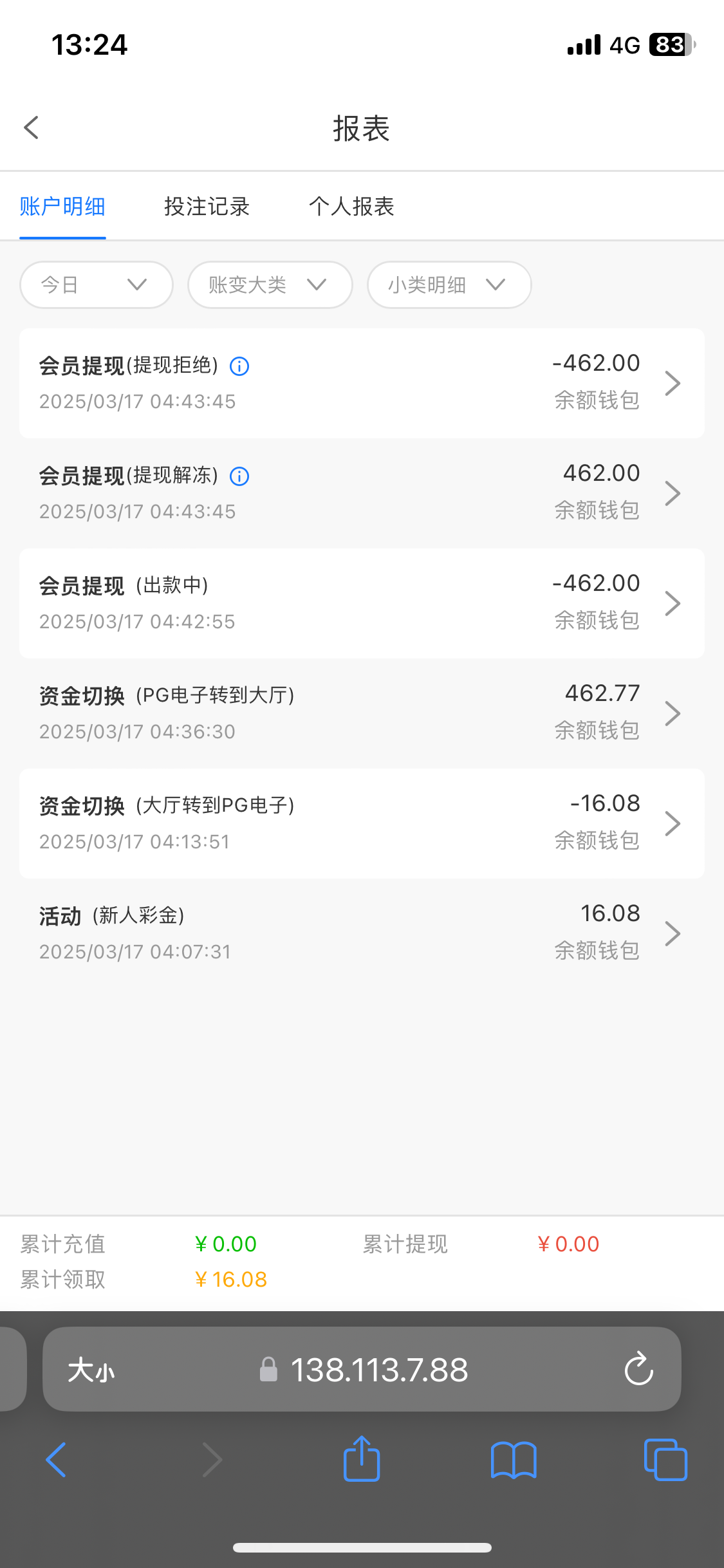Open the 大厅转到PG电子 transfer record
724x1568 pixels.
pyautogui.click(x=362, y=823)
